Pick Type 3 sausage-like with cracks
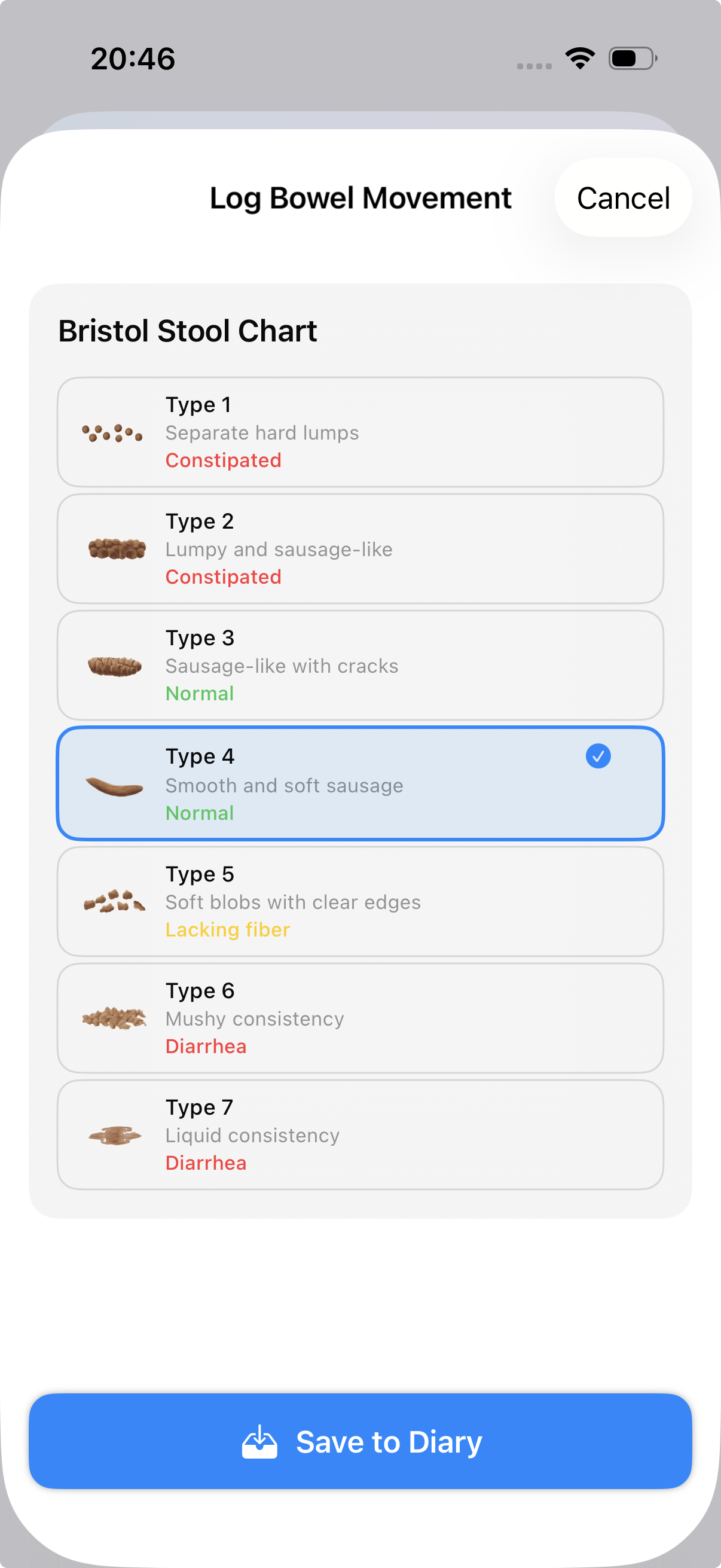Screen dimensions: 721x1568 point(359,666)
